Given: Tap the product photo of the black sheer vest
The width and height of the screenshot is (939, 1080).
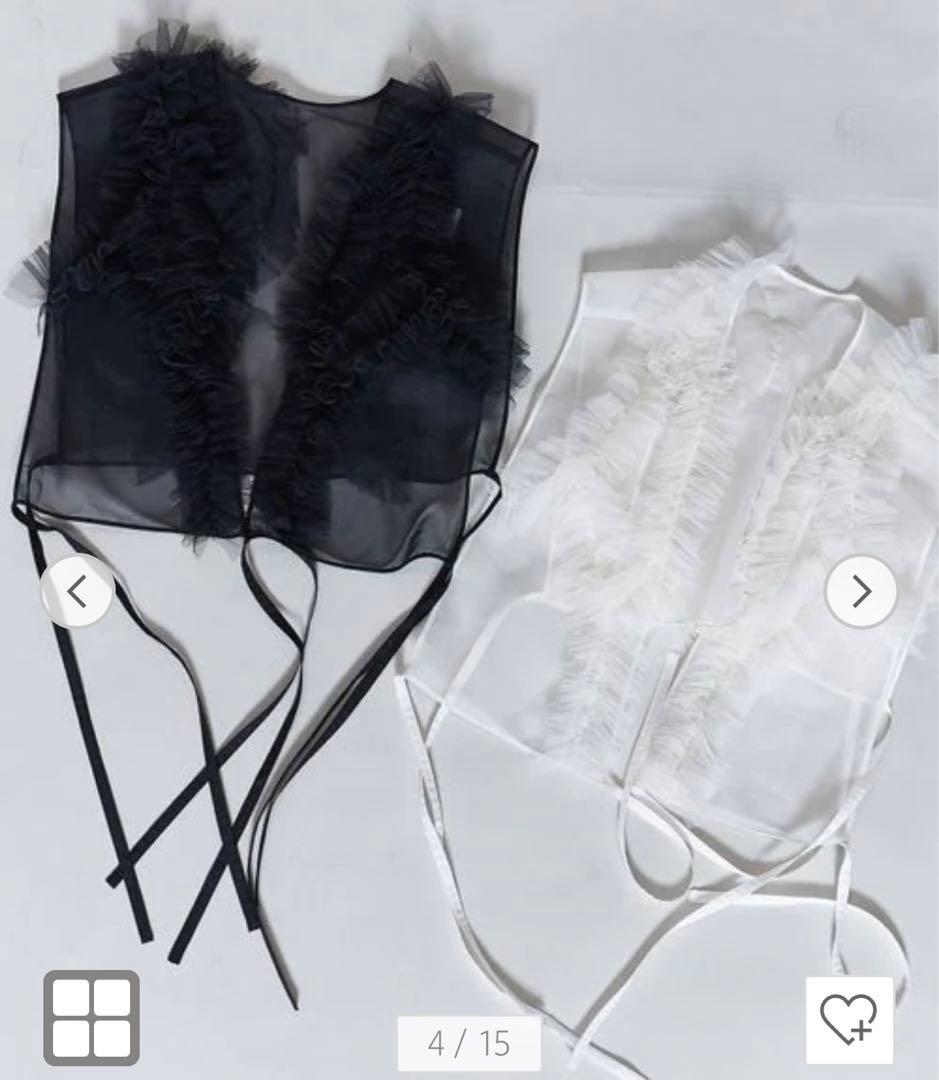Looking at the screenshot, I should tap(270, 300).
